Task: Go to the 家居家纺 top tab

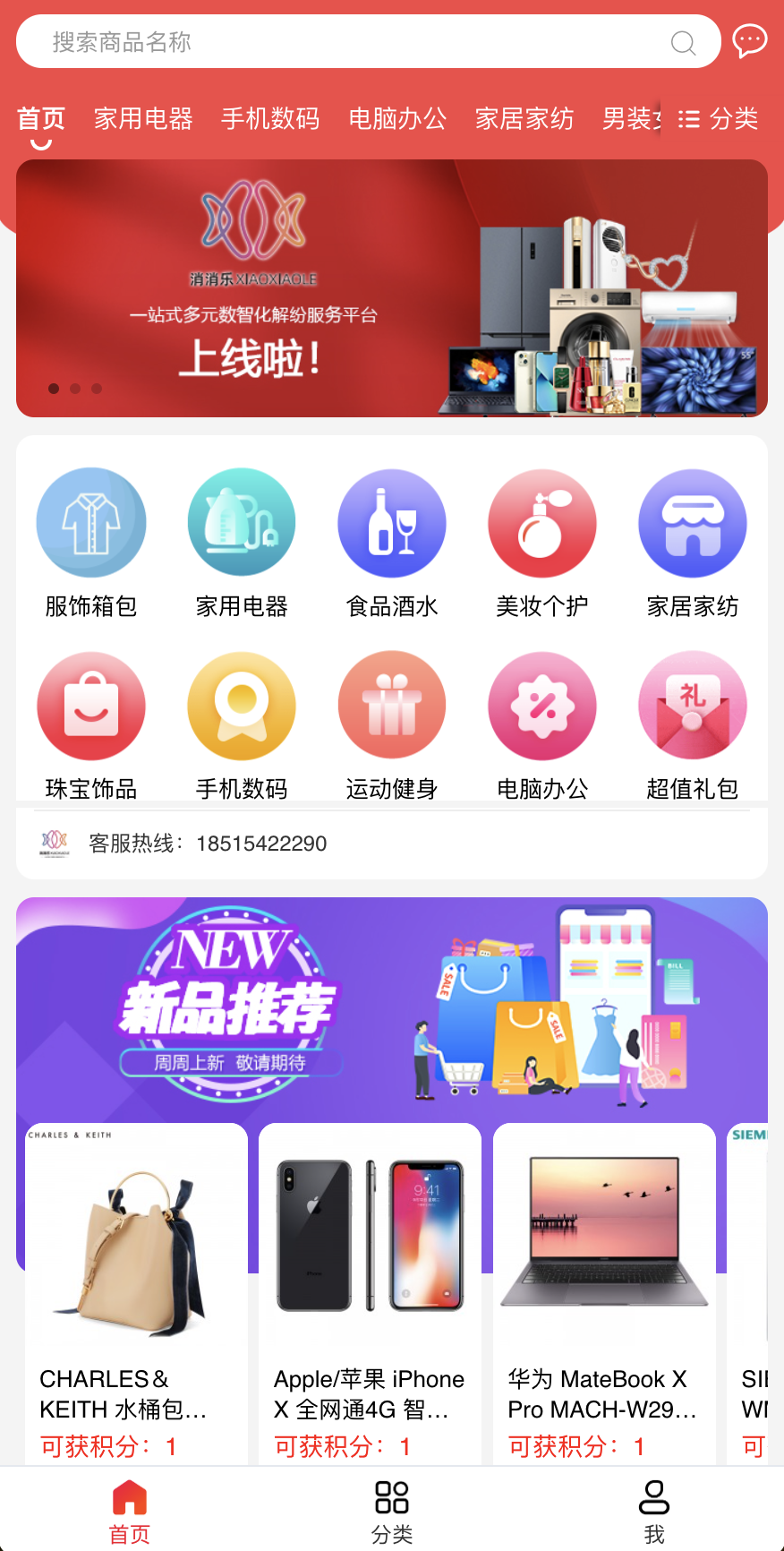Action: tap(524, 118)
